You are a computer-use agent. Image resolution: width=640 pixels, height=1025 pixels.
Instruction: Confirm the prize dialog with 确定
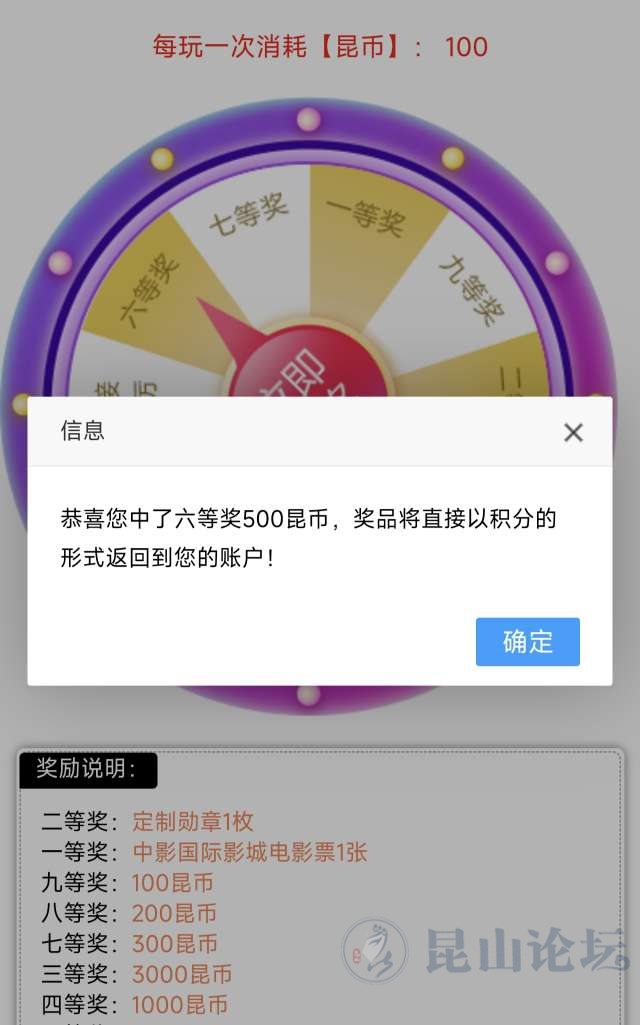click(x=527, y=642)
